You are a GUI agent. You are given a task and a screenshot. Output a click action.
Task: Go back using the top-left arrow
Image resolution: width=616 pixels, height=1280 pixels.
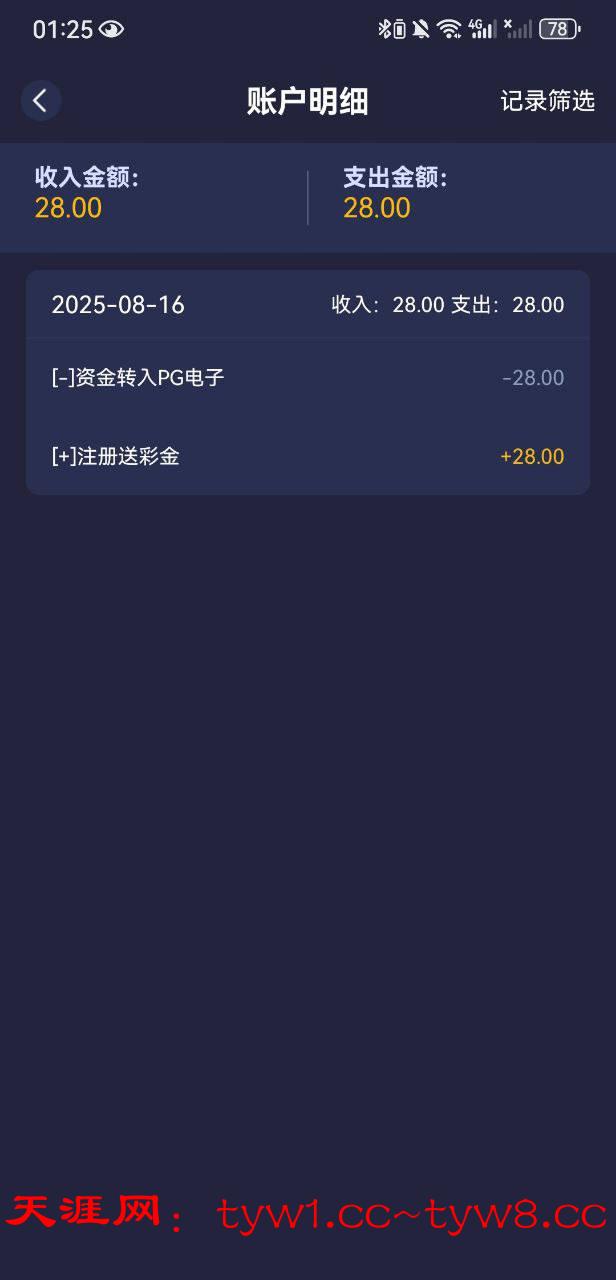click(40, 101)
